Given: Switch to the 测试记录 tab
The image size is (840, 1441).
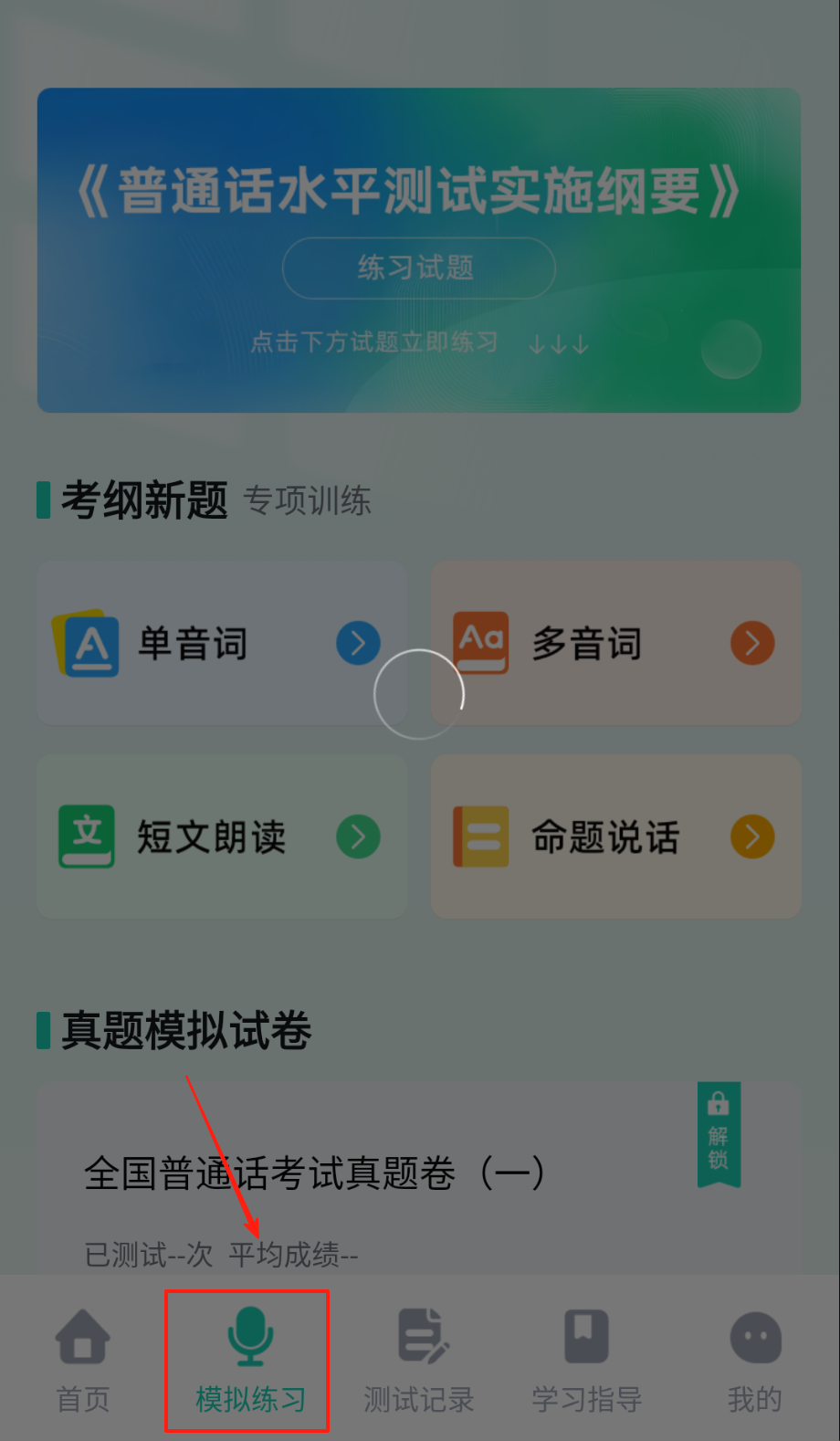Looking at the screenshot, I should 419,1360.
